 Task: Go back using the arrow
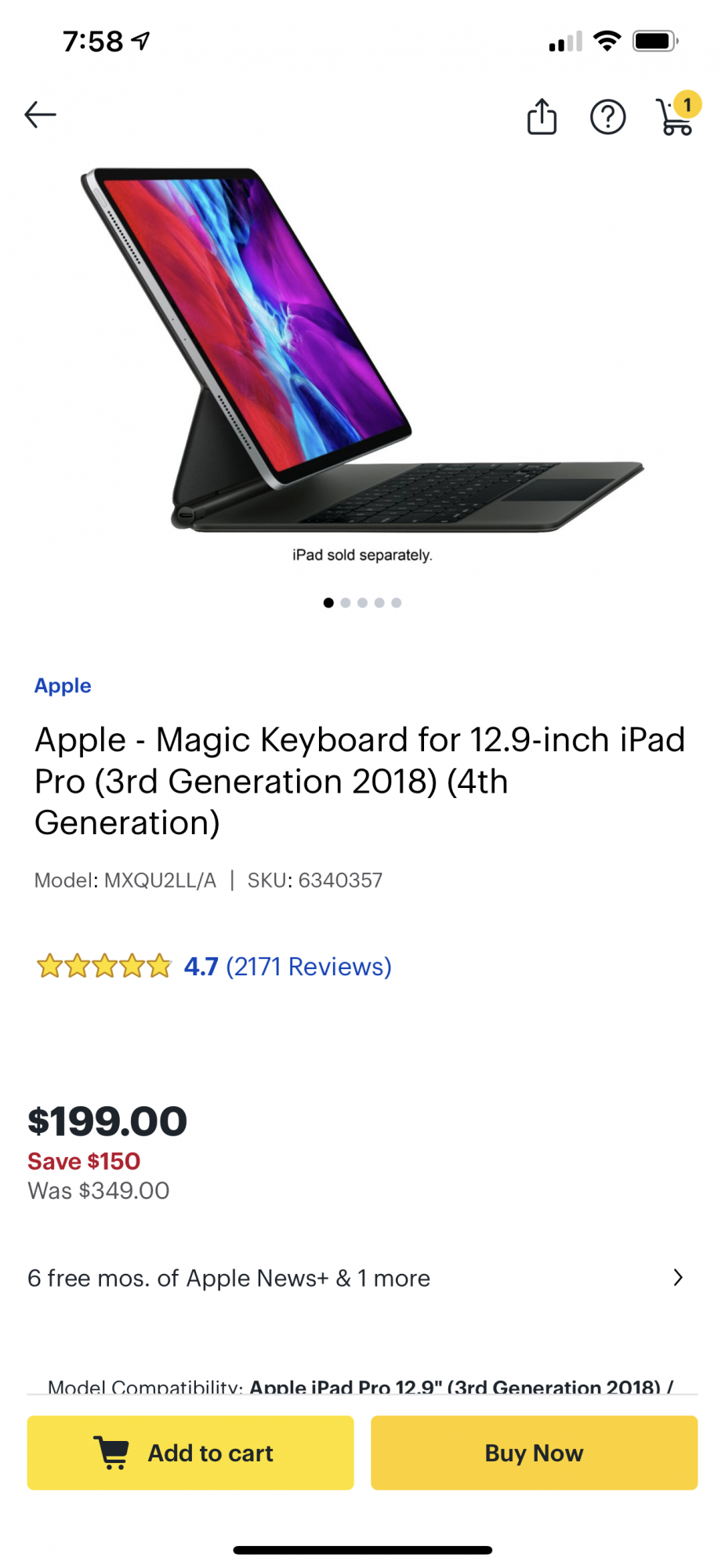point(40,114)
